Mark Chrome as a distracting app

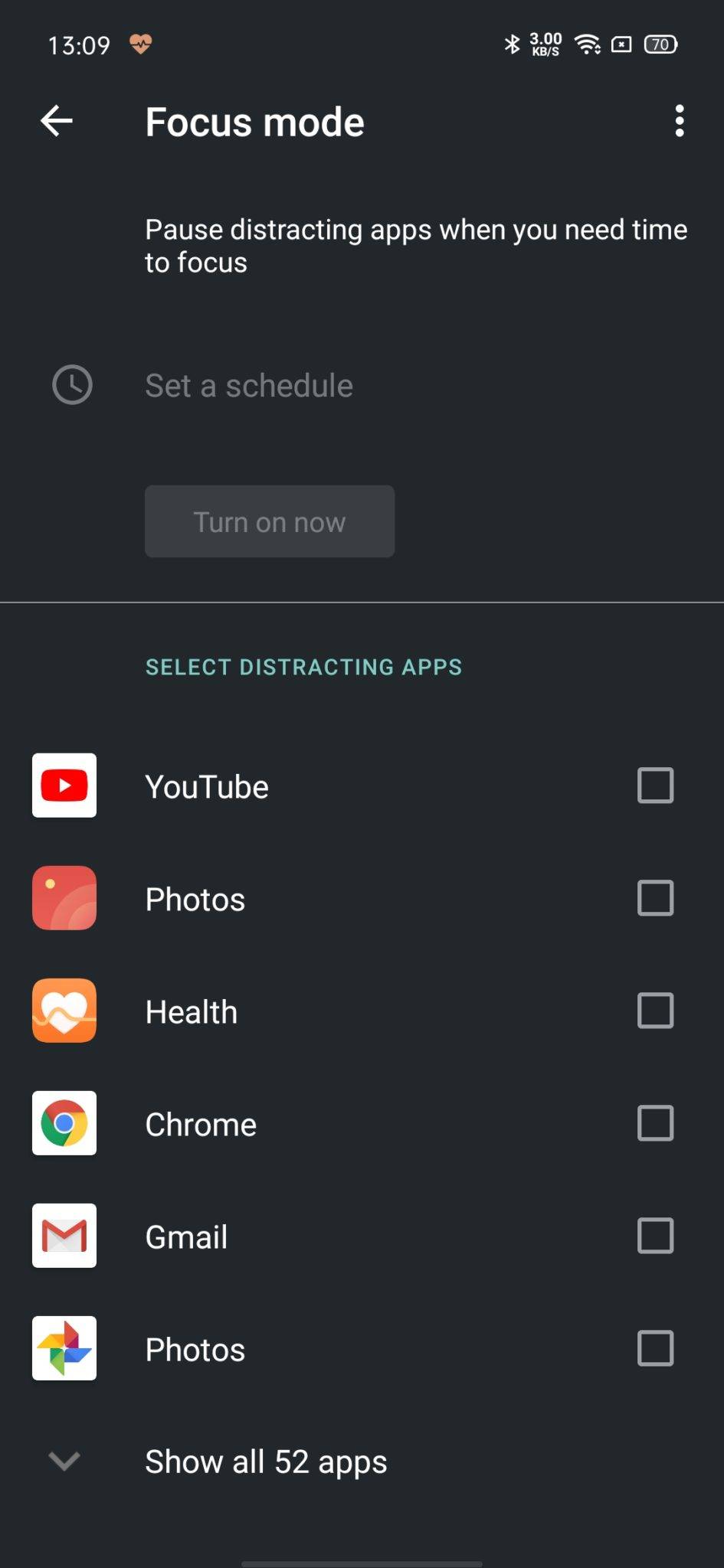pyautogui.click(x=655, y=1123)
